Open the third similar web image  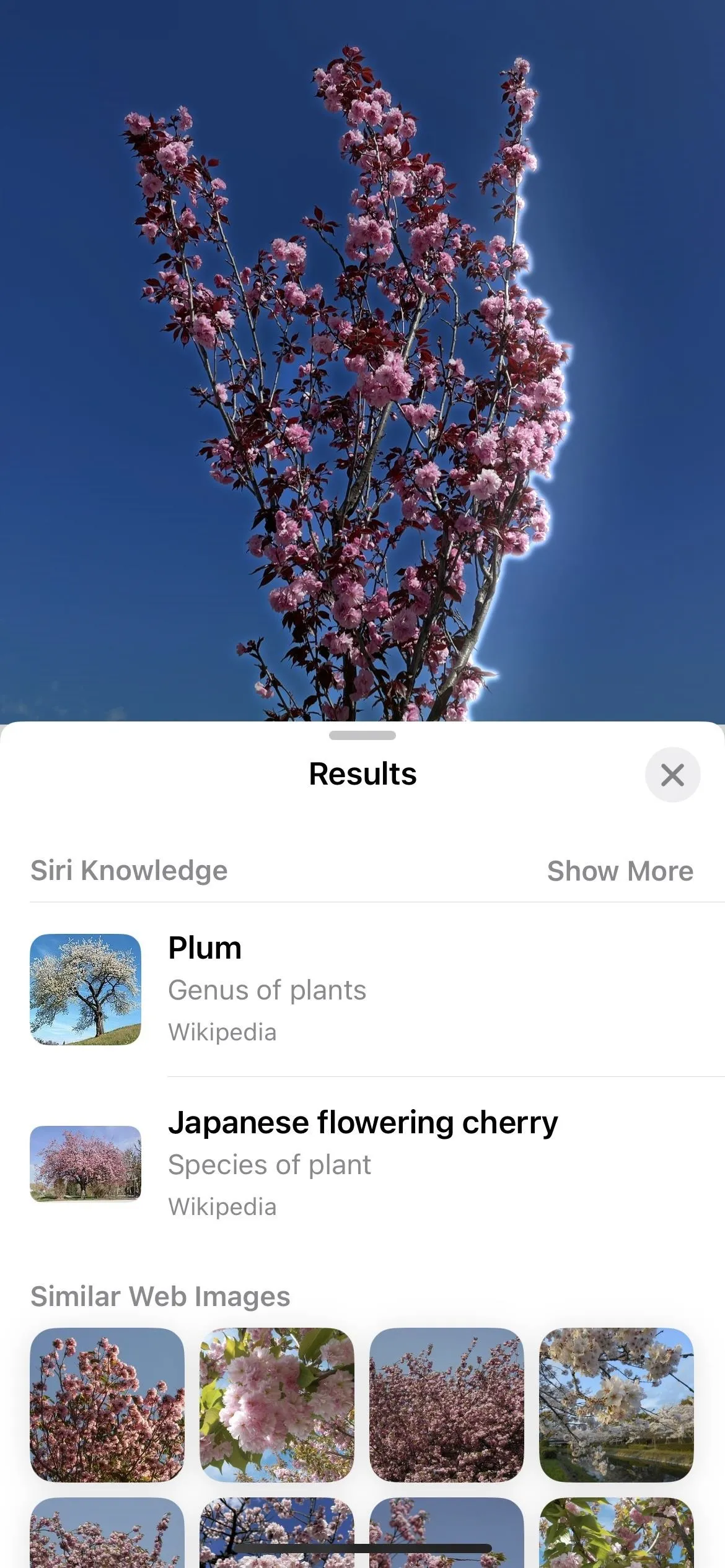tap(447, 1405)
